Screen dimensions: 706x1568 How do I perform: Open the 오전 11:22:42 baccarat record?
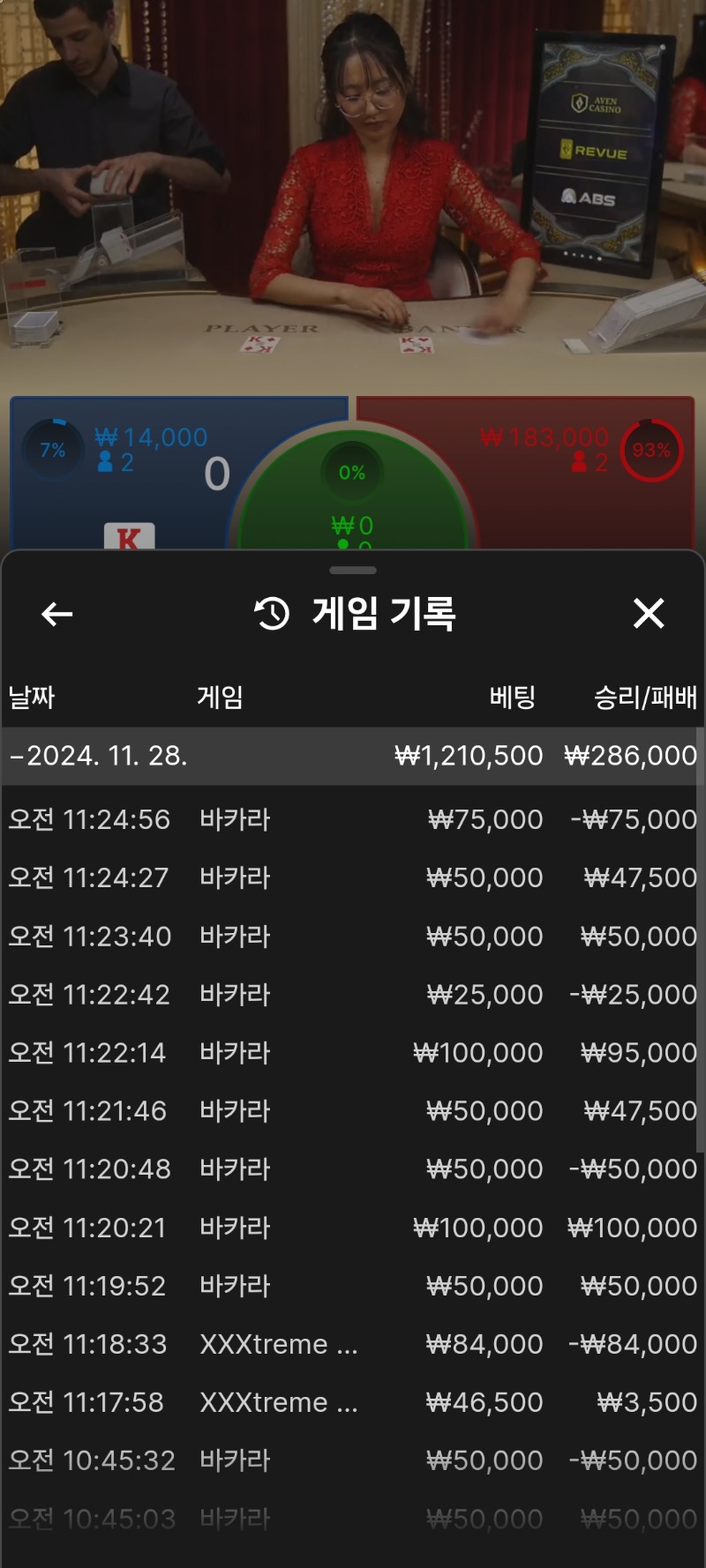coord(351,994)
